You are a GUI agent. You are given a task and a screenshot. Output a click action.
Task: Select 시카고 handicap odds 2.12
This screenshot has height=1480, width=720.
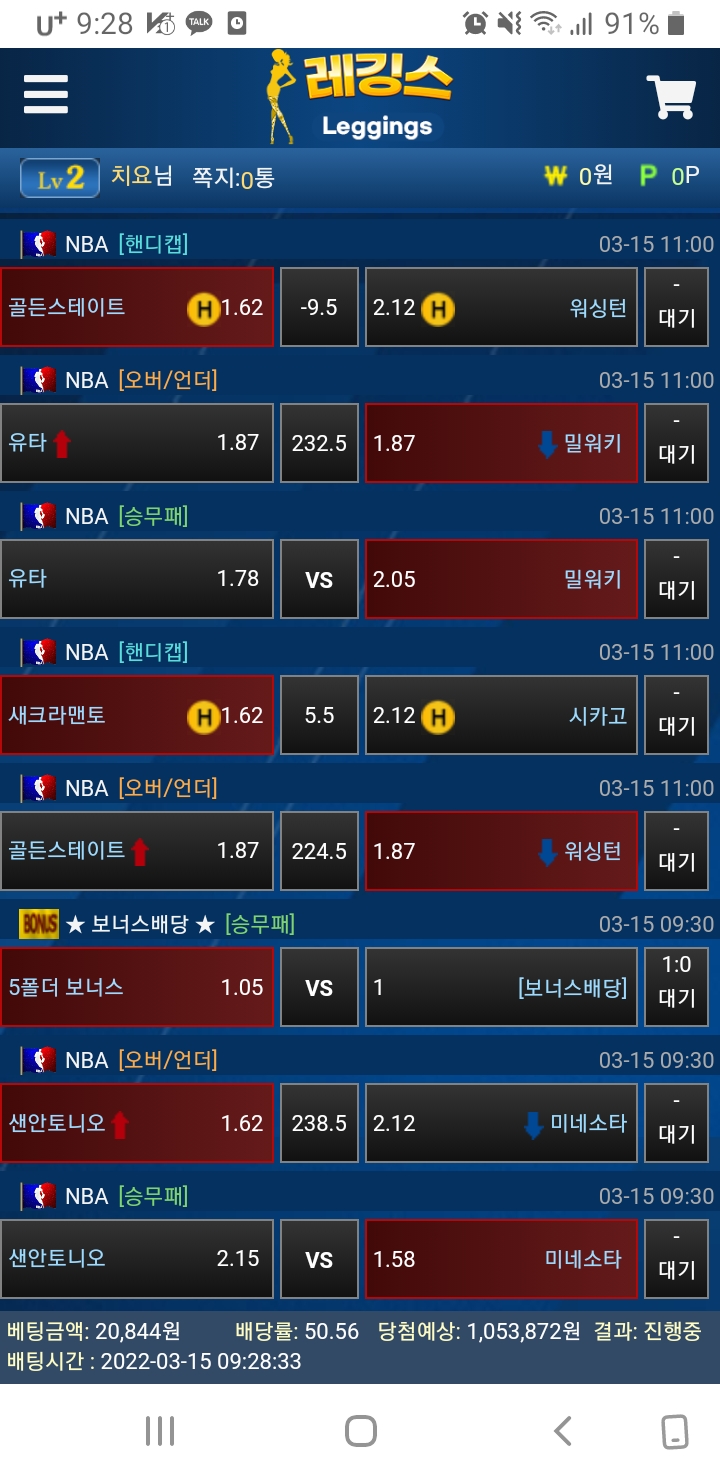point(501,715)
